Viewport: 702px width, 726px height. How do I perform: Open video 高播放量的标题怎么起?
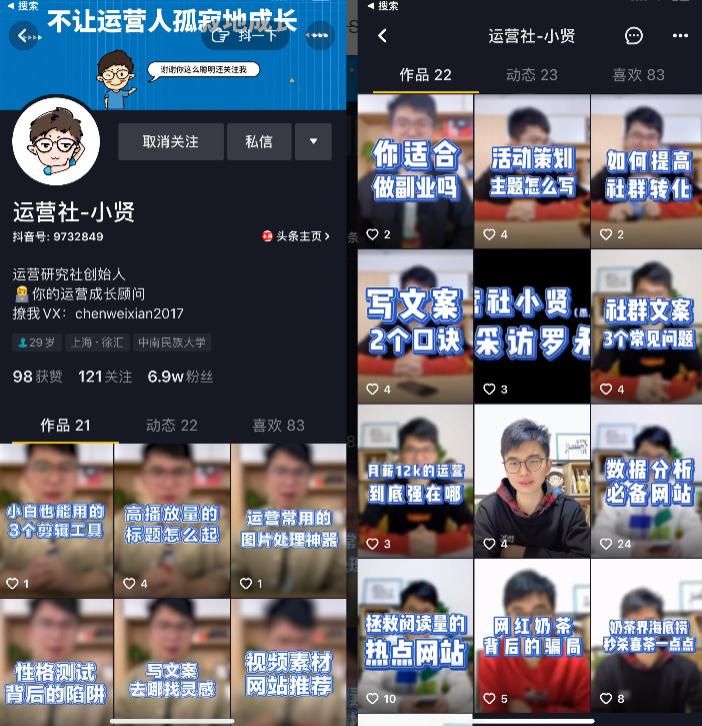pyautogui.click(x=171, y=520)
